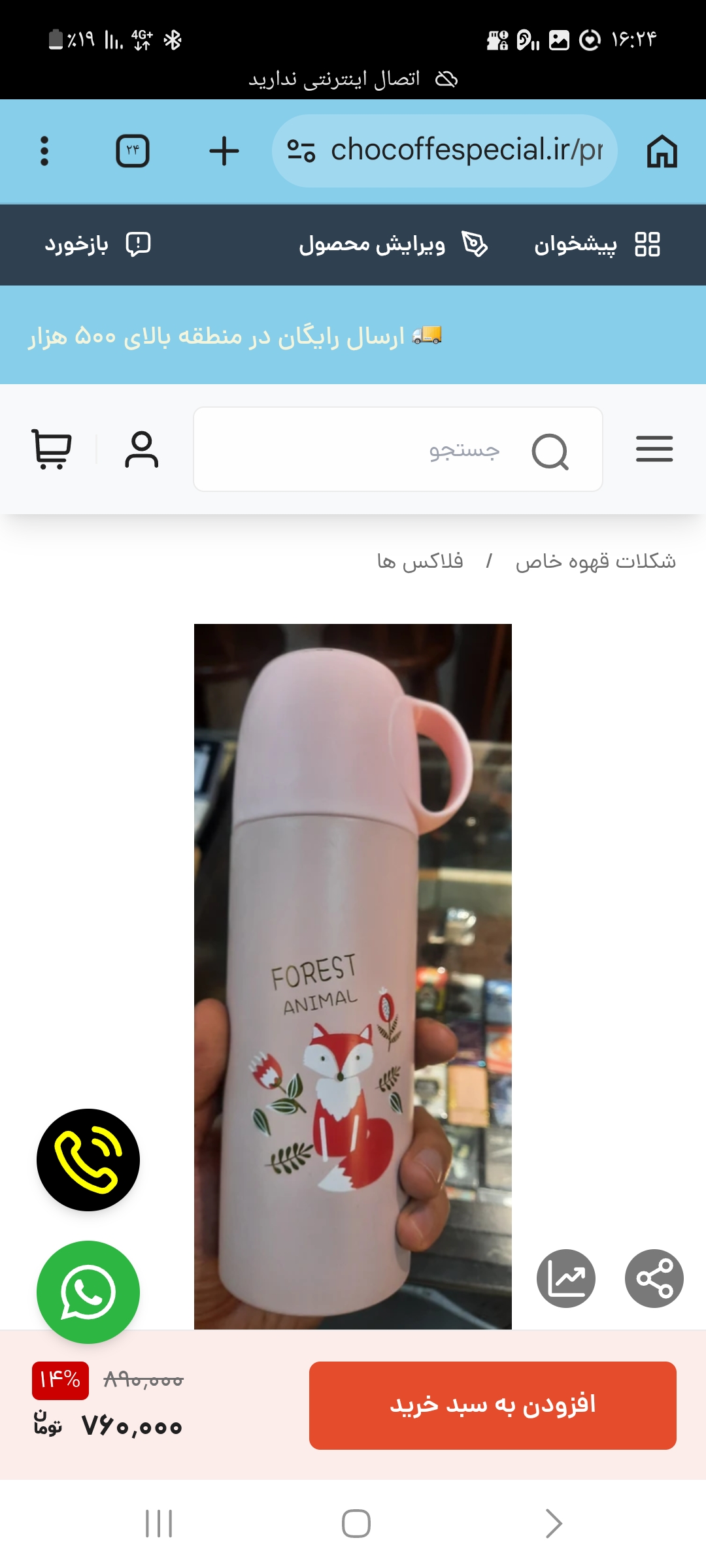View the shopping cart
Image resolution: width=706 pixels, height=1568 pixels.
pos(51,449)
